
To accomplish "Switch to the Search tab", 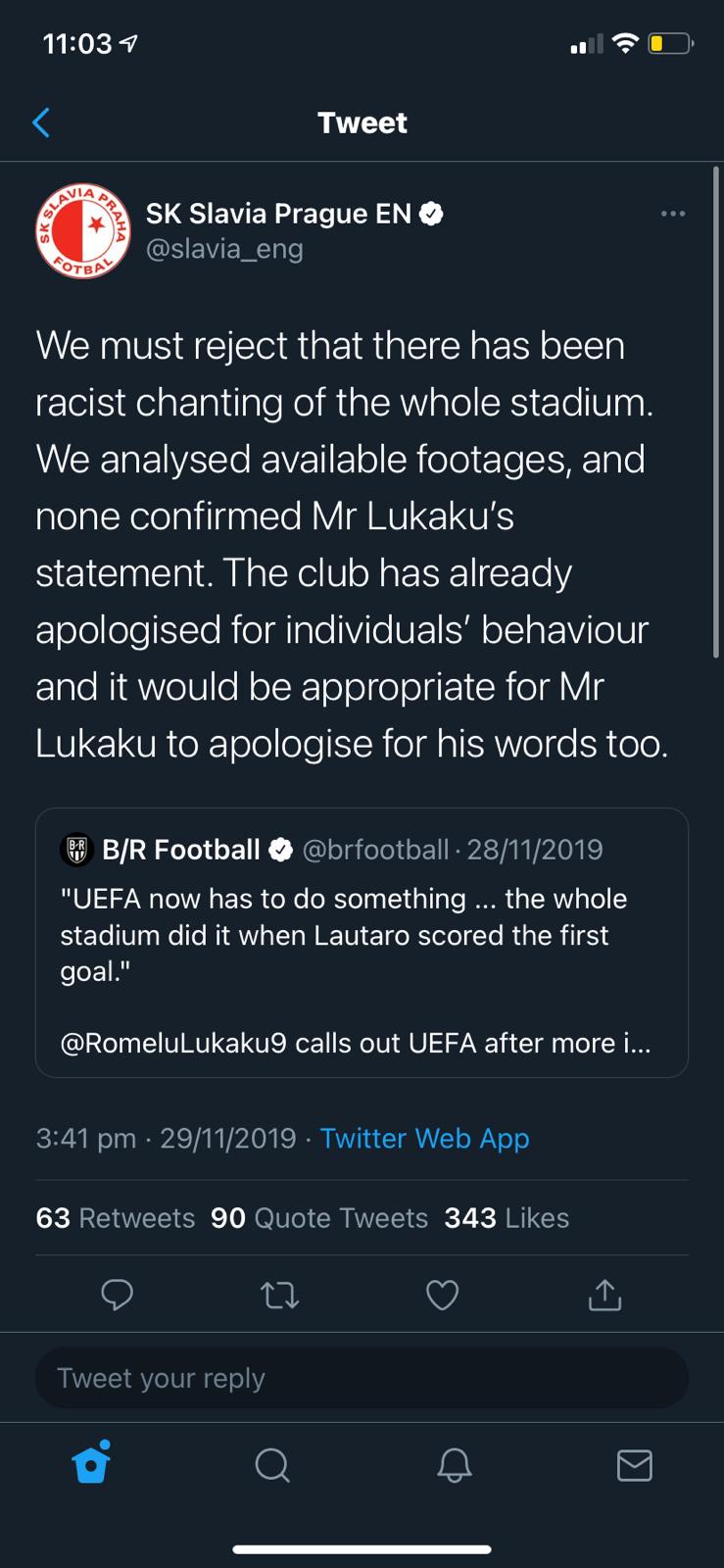I will coord(272,1466).
